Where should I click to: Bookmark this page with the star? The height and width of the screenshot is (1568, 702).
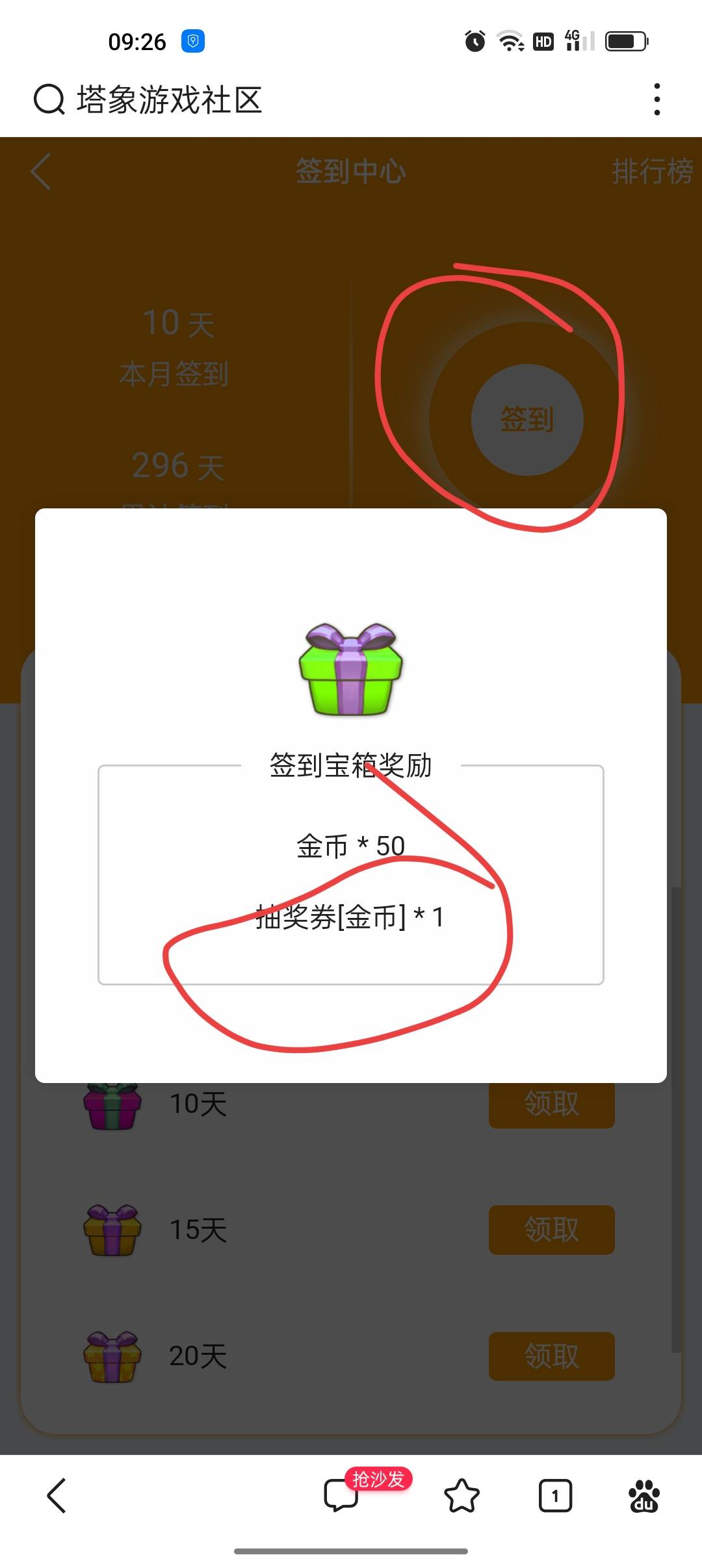click(461, 1495)
